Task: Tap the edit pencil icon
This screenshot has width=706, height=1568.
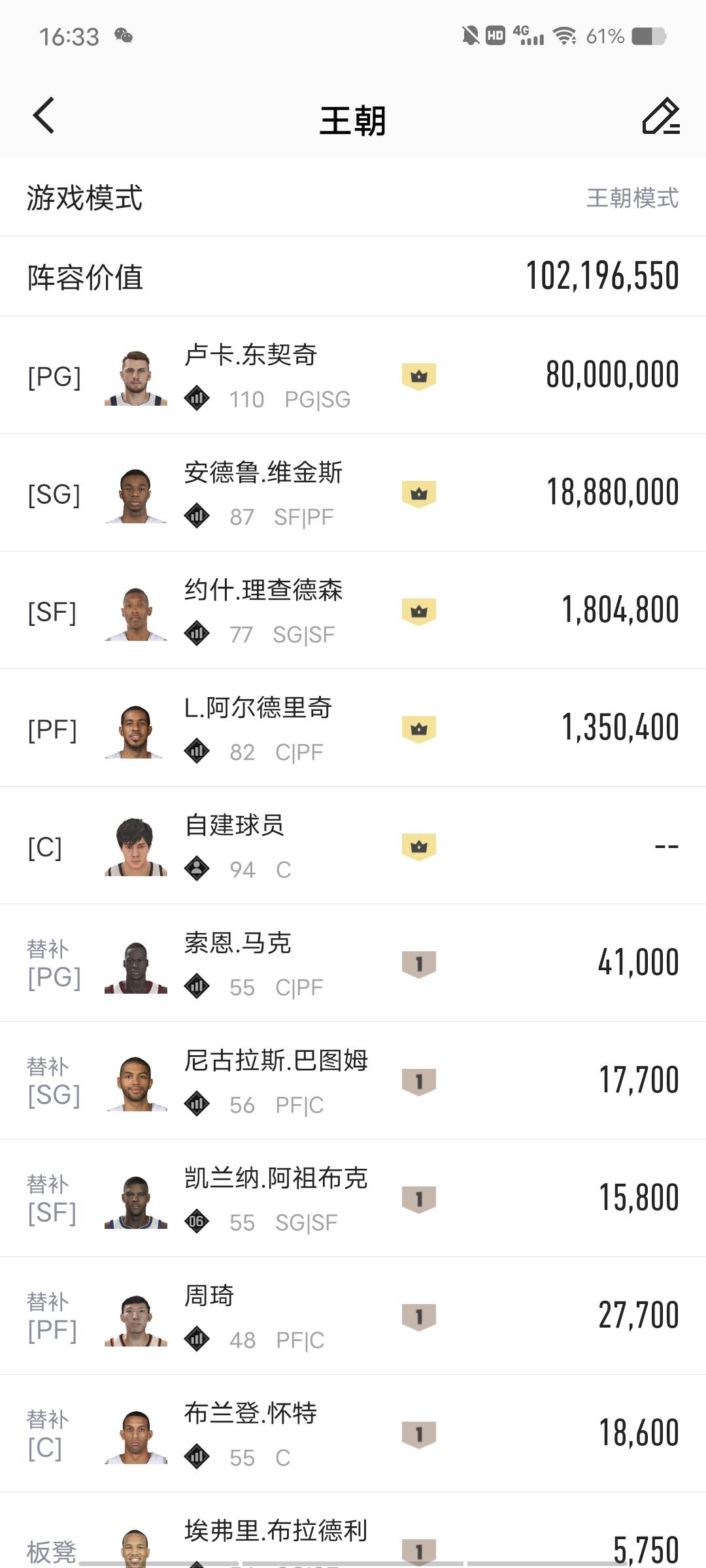Action: [x=660, y=116]
